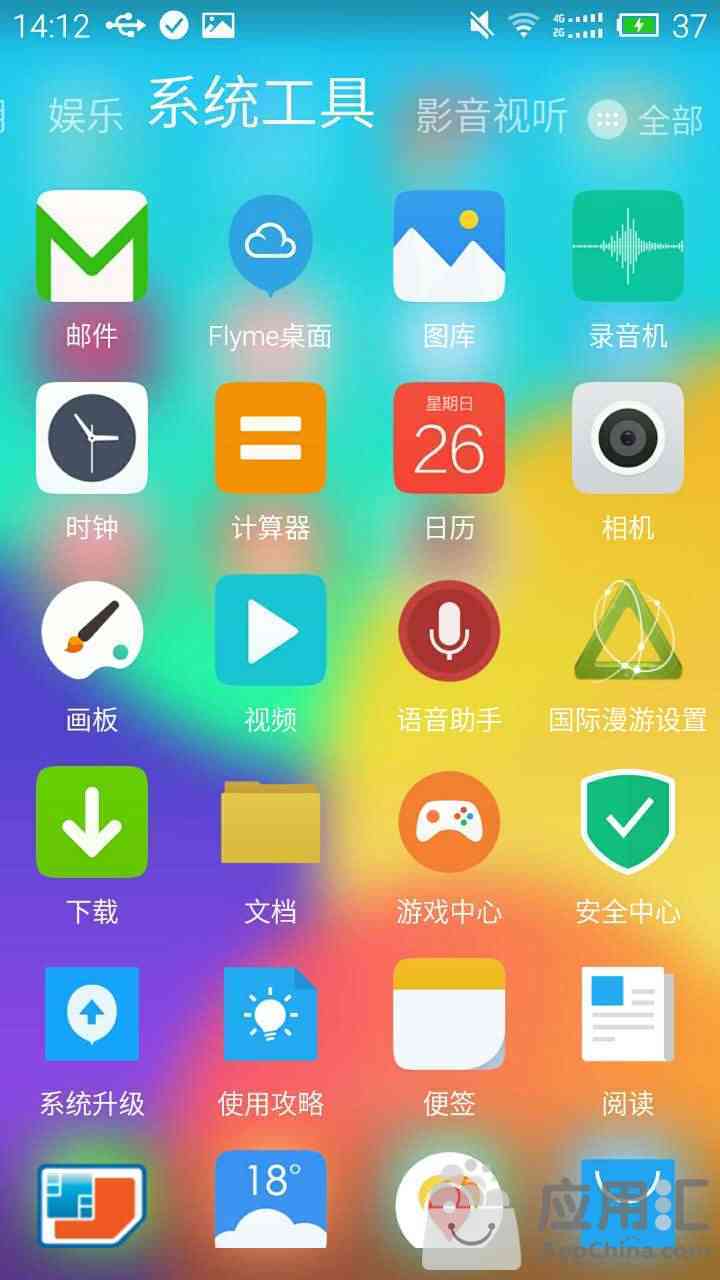The width and height of the screenshot is (720, 1280).
Task: Open the 语音助手 voice assistant
Action: click(449, 630)
